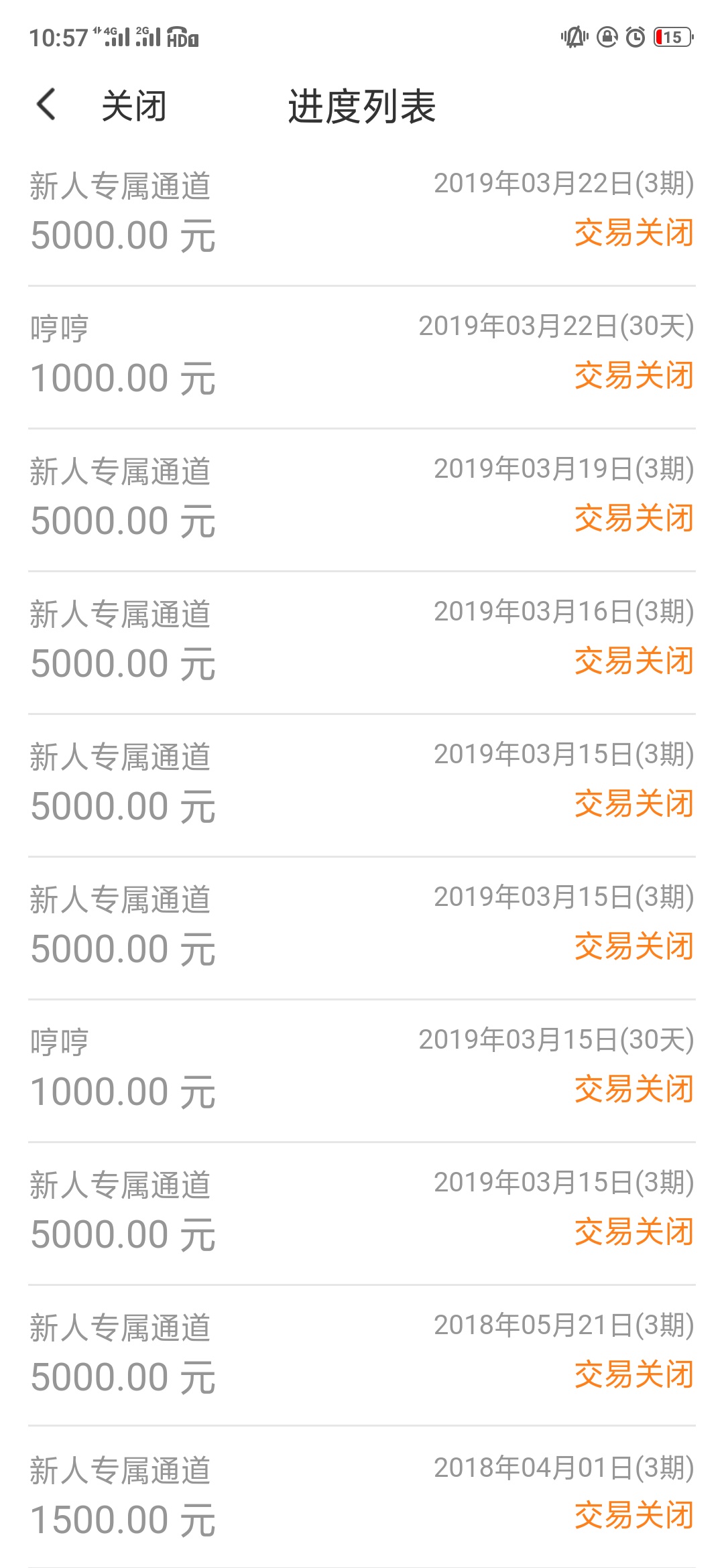This screenshot has height=1568, width=724.
Task: Open the 新人专属通道 record dated 2019年03月16日
Action: point(362,643)
